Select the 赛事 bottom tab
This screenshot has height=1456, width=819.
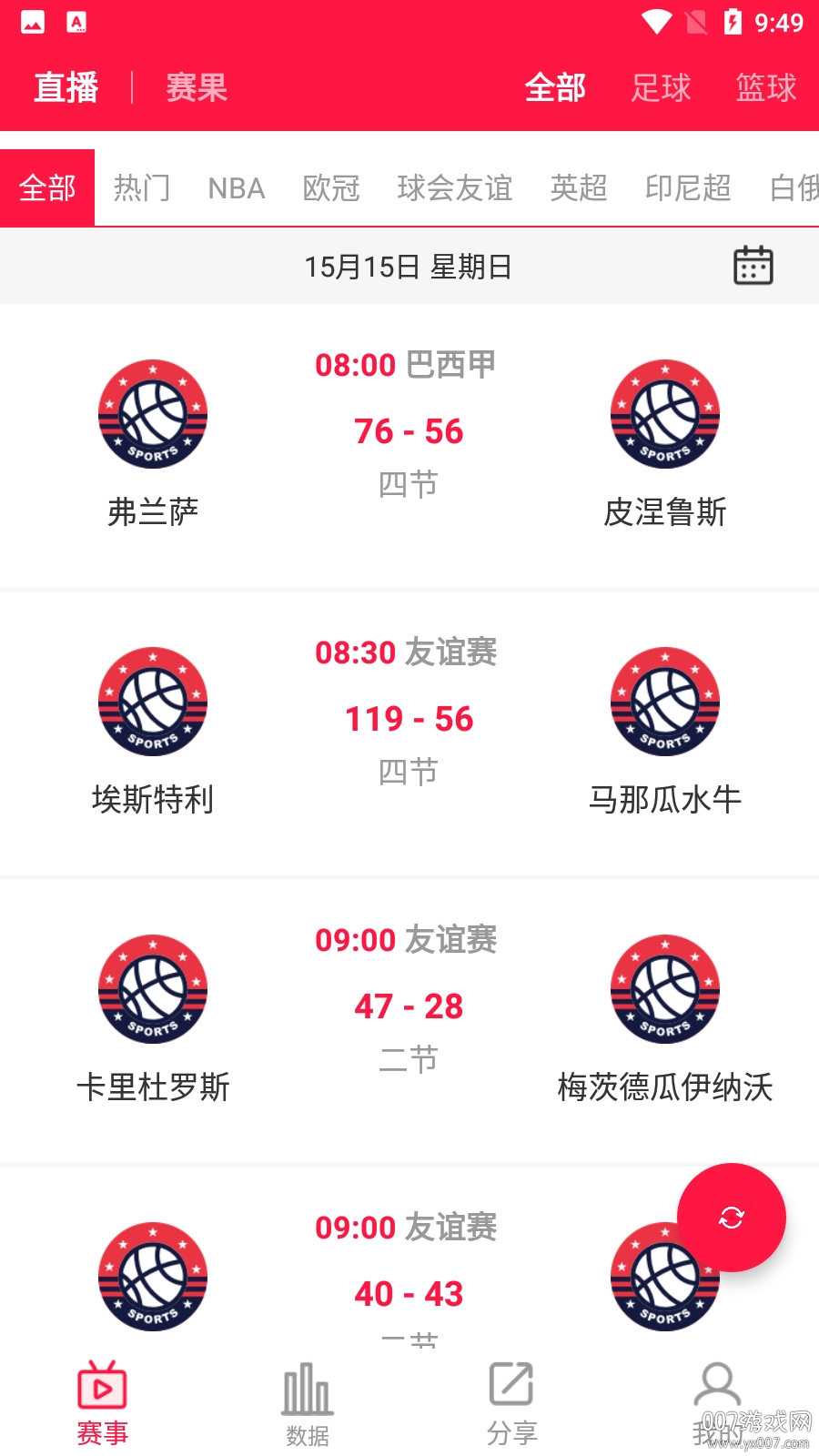point(102,1403)
